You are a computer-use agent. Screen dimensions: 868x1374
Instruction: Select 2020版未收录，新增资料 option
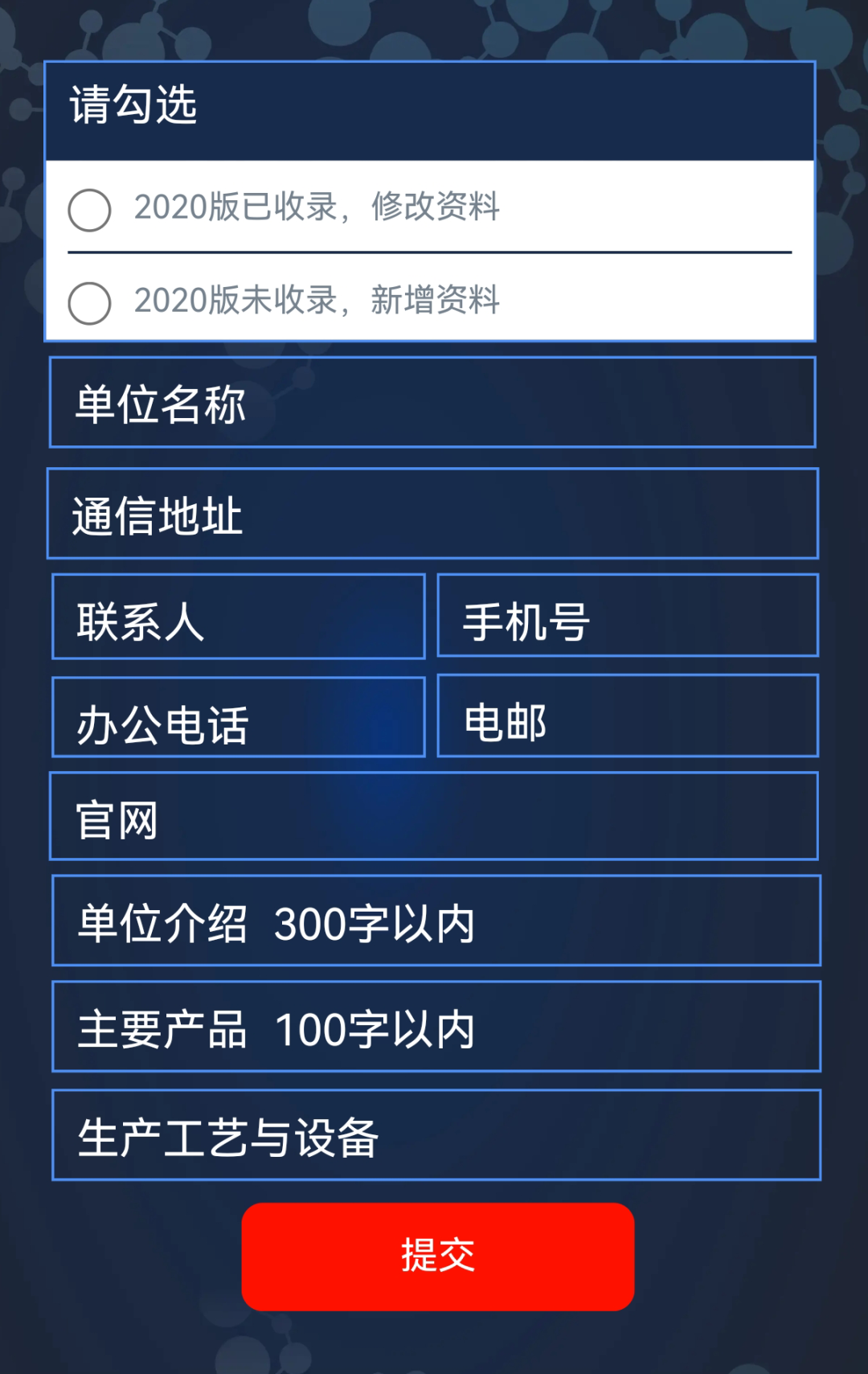(90, 303)
